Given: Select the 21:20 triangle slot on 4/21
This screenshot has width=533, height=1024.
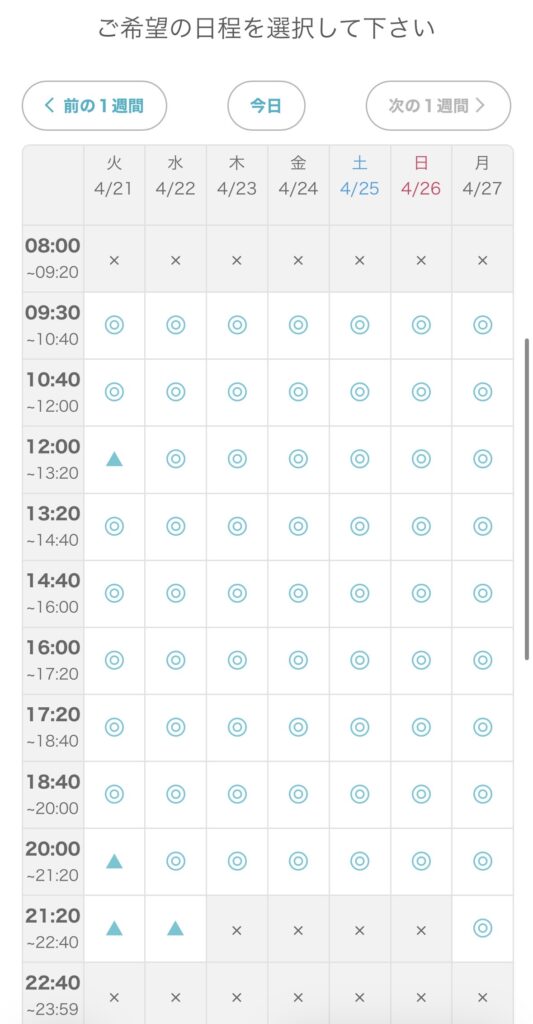Looking at the screenshot, I should [114, 928].
